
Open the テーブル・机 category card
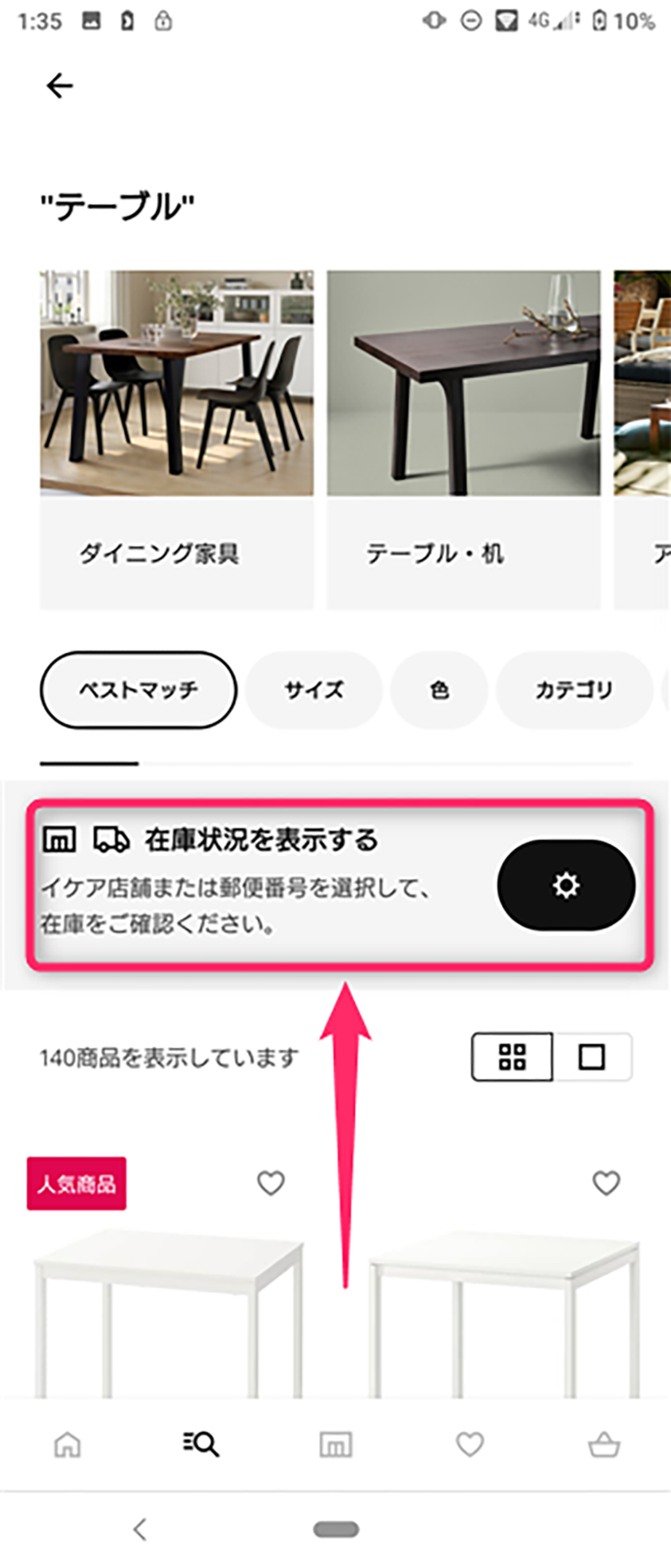tap(463, 438)
